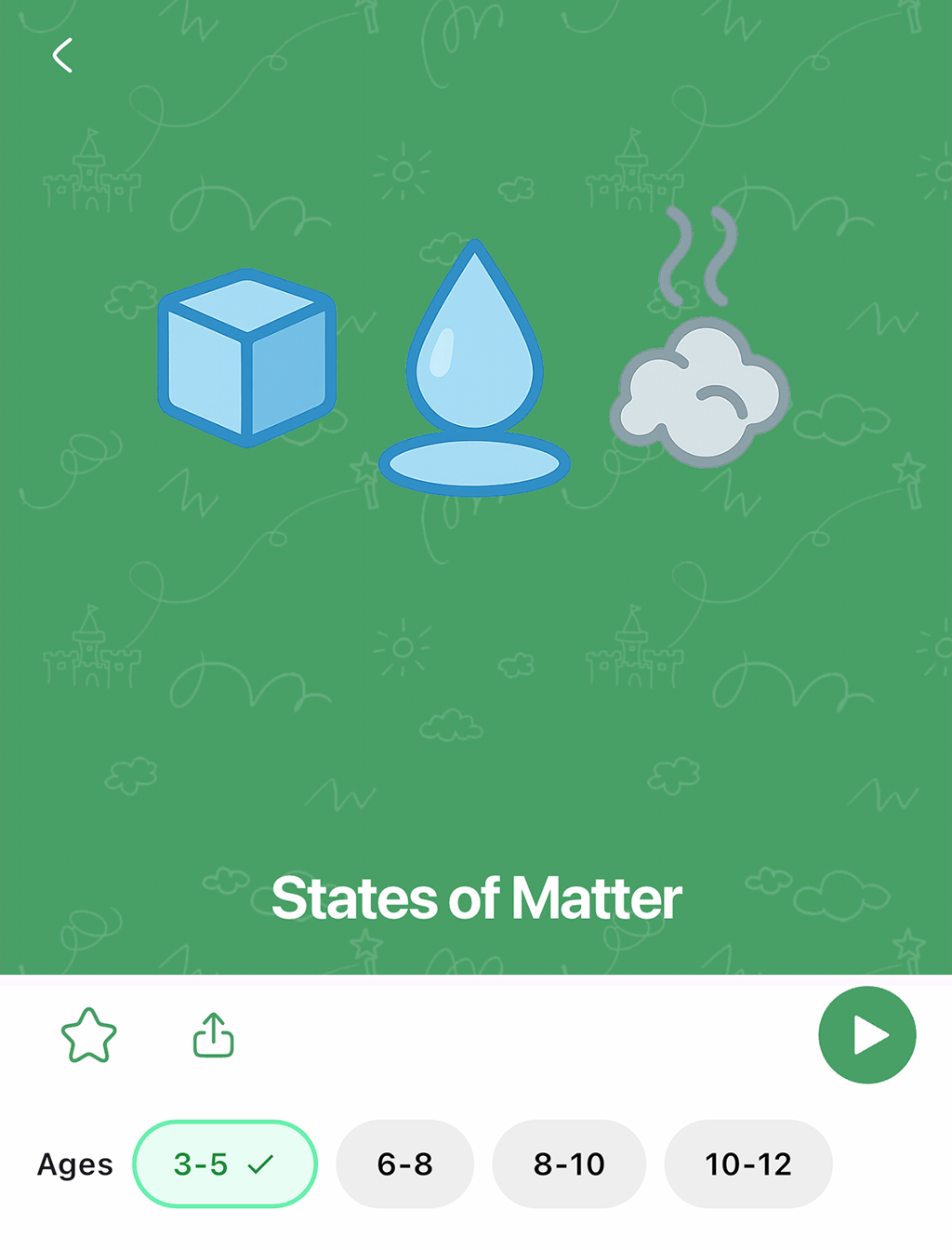Image resolution: width=952 pixels, height=1250 pixels.
Task: Tap the steam swirl lines above the cloud
Action: [x=695, y=251]
